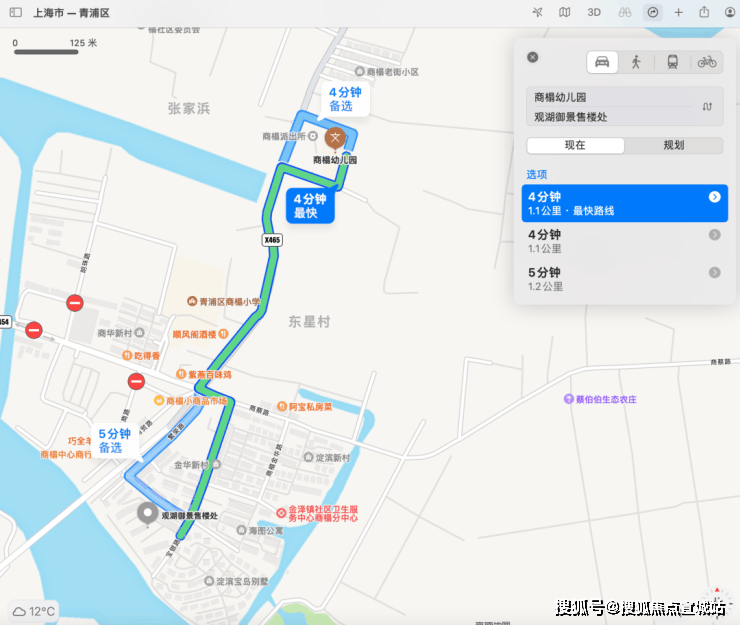Edit the destination 观湖御景售楼处
This screenshot has width=740, height=625.
(610, 116)
